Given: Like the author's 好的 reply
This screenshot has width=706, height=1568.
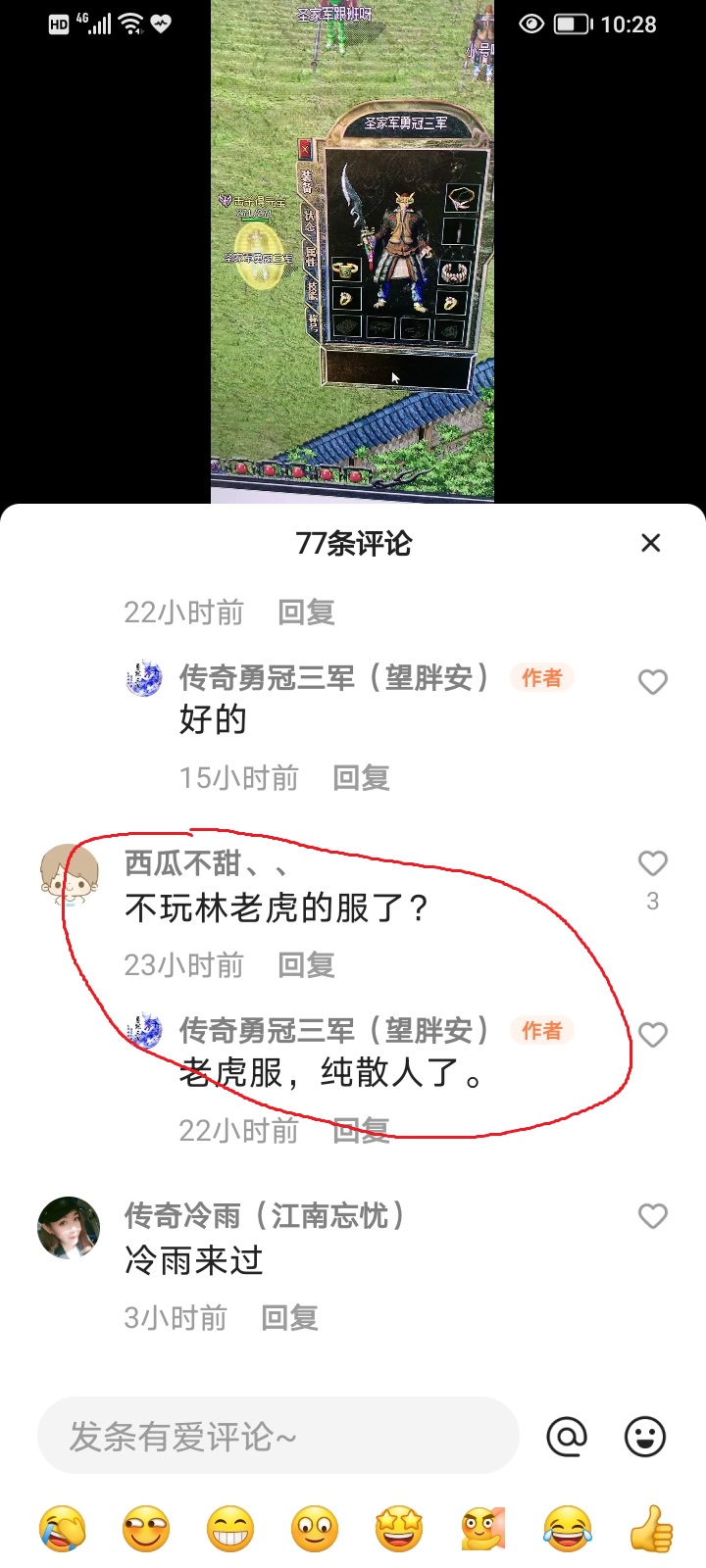Looking at the screenshot, I should [x=652, y=682].
